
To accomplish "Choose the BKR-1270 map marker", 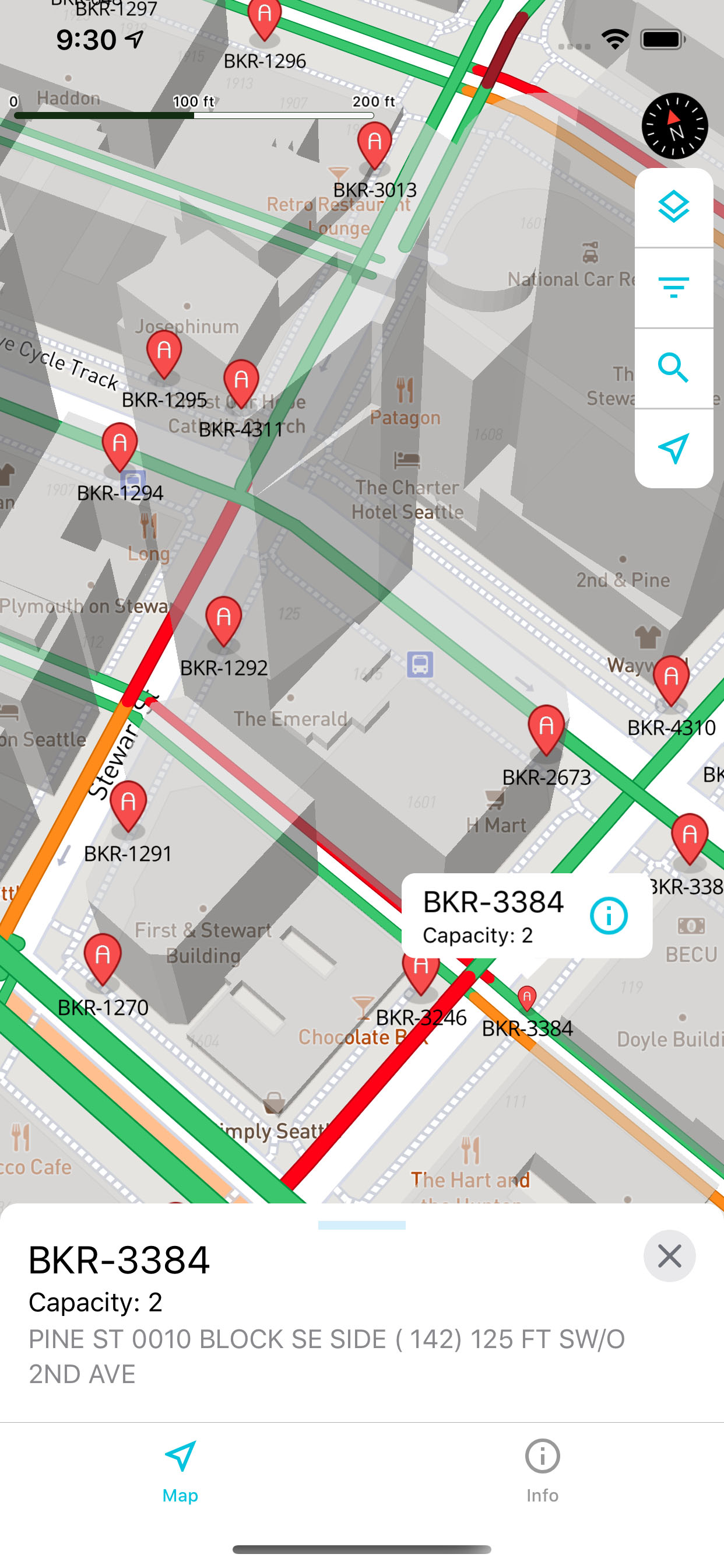I will coord(102,957).
